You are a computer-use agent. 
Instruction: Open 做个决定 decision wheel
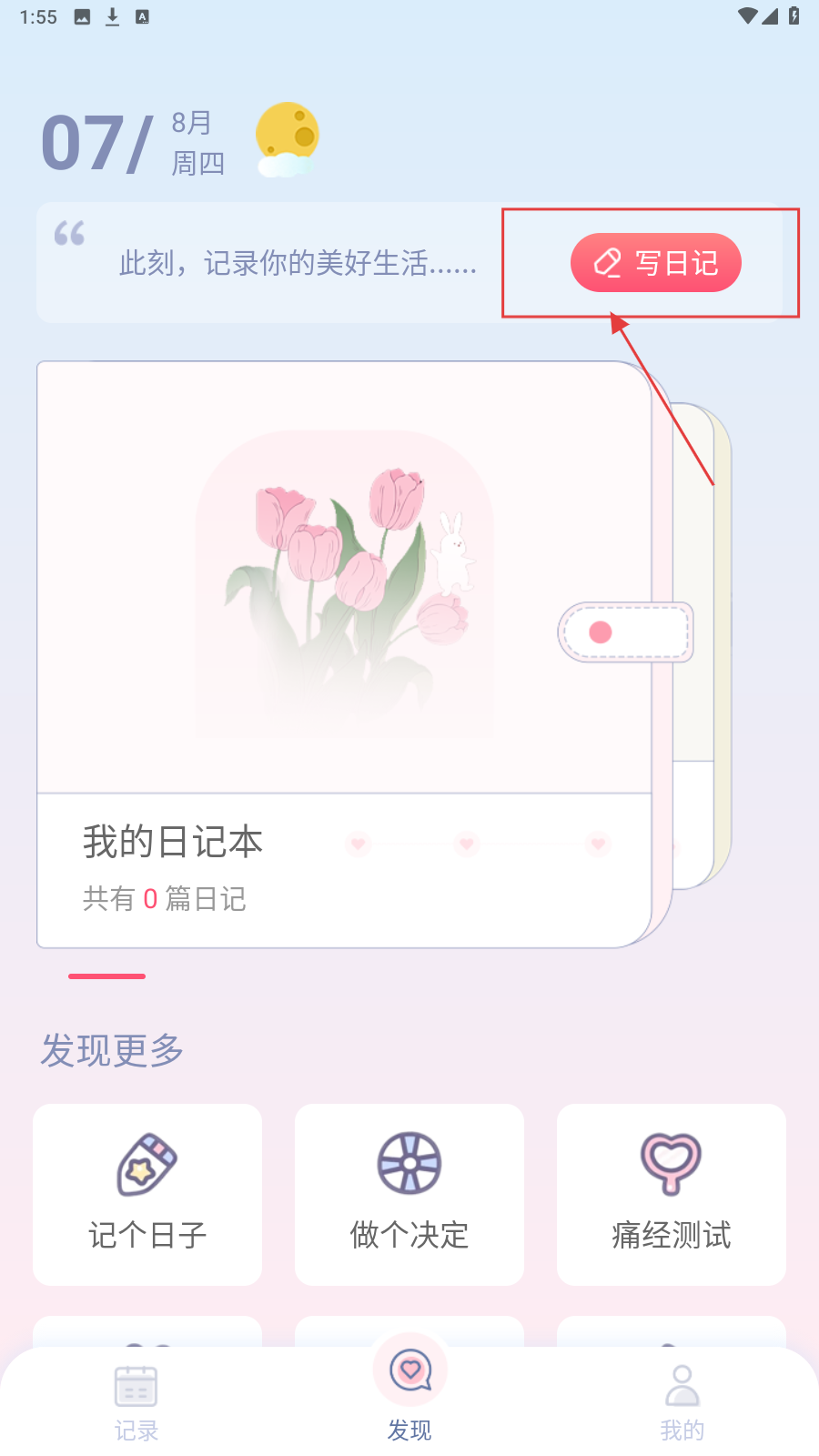tap(409, 1193)
